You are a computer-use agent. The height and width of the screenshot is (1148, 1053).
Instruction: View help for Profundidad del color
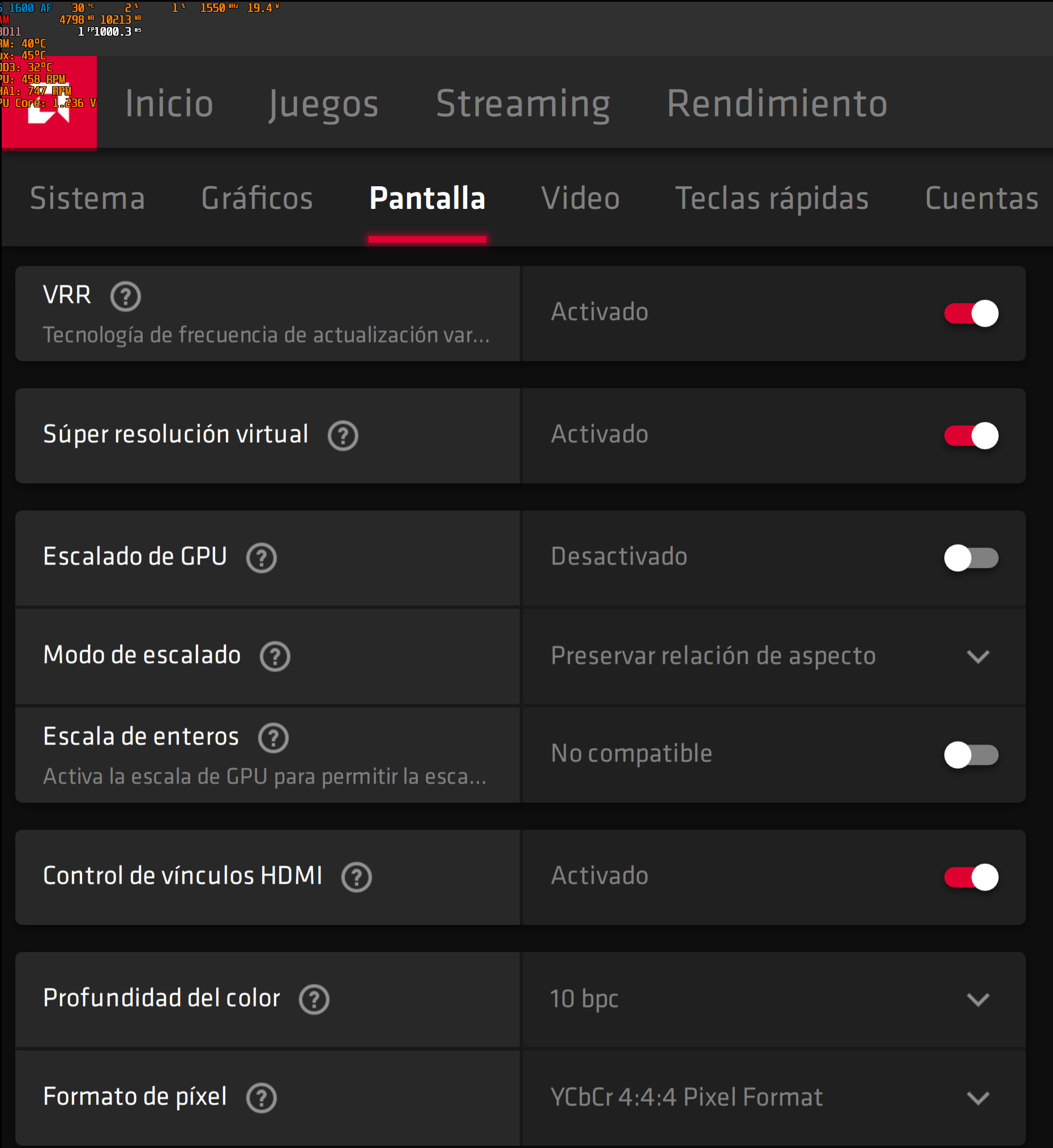pos(314,999)
